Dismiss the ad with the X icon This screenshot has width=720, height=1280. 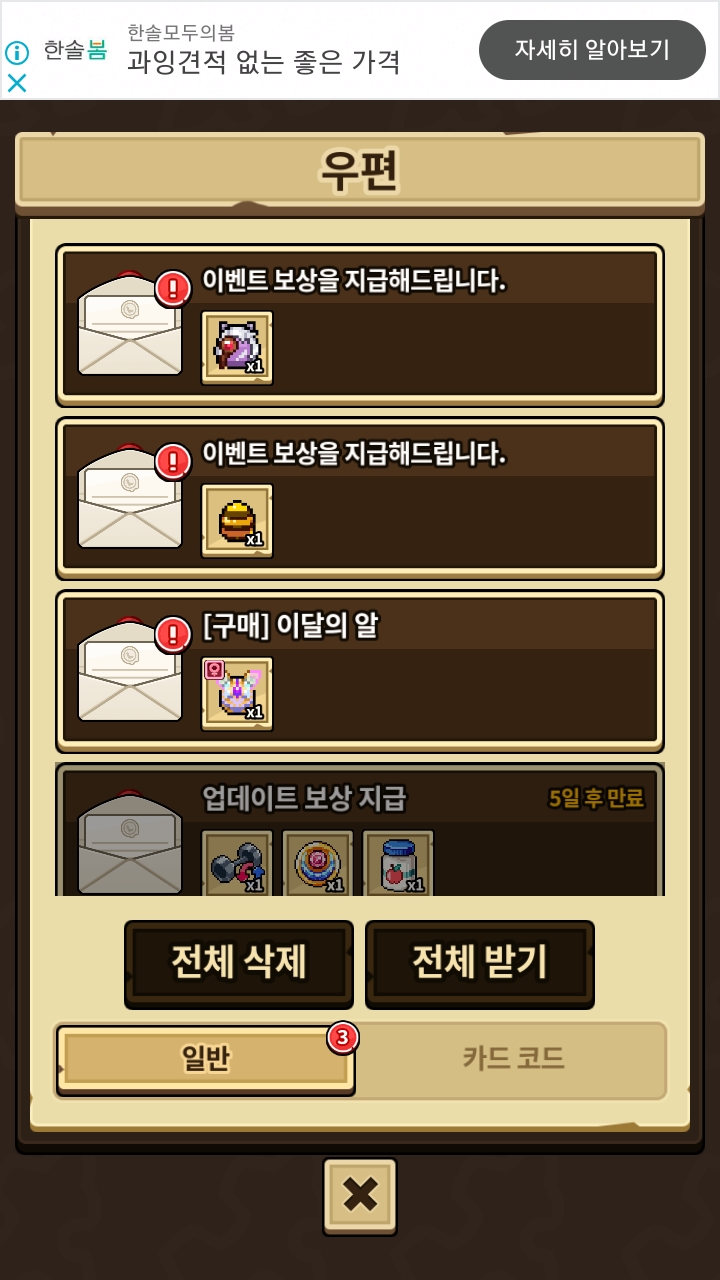(x=17, y=83)
